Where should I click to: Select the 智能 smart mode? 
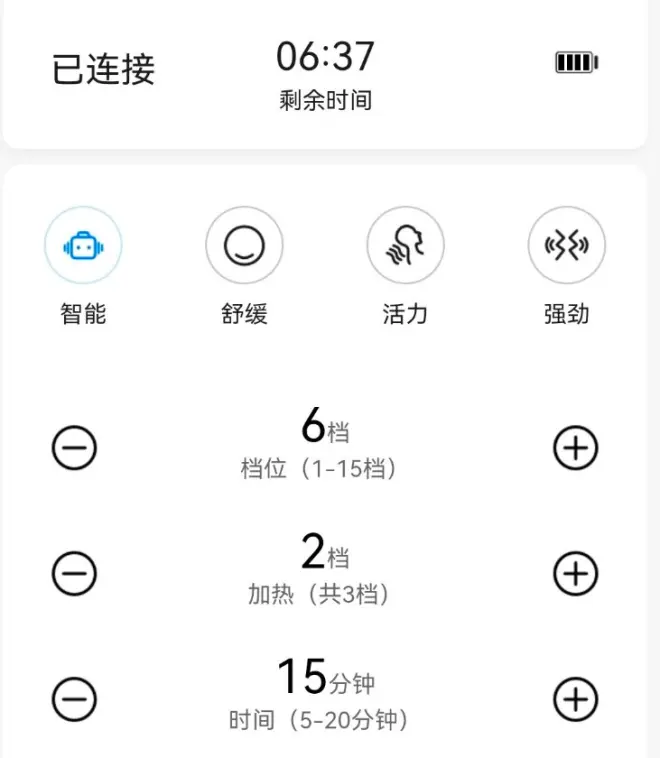point(83,246)
